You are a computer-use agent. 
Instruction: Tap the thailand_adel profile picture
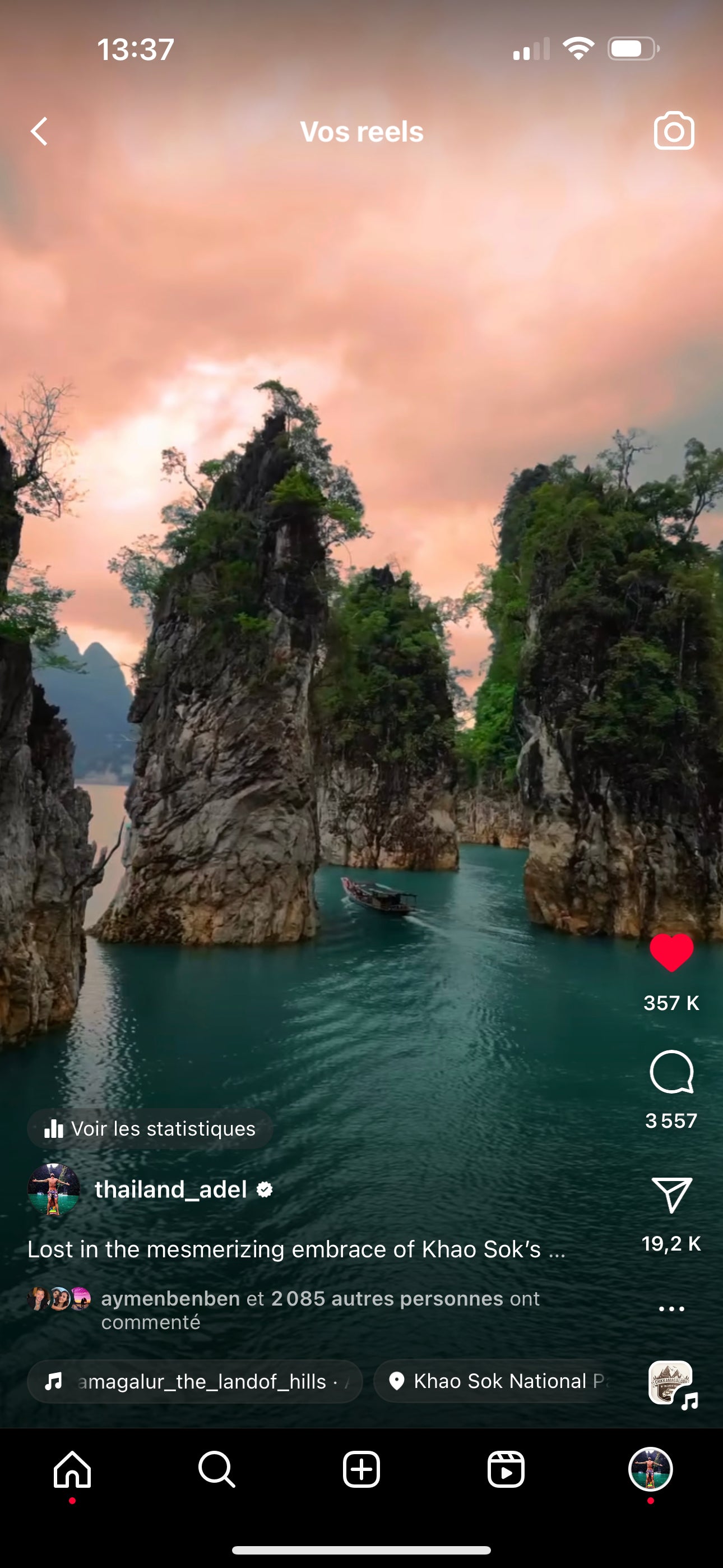coord(54,1189)
